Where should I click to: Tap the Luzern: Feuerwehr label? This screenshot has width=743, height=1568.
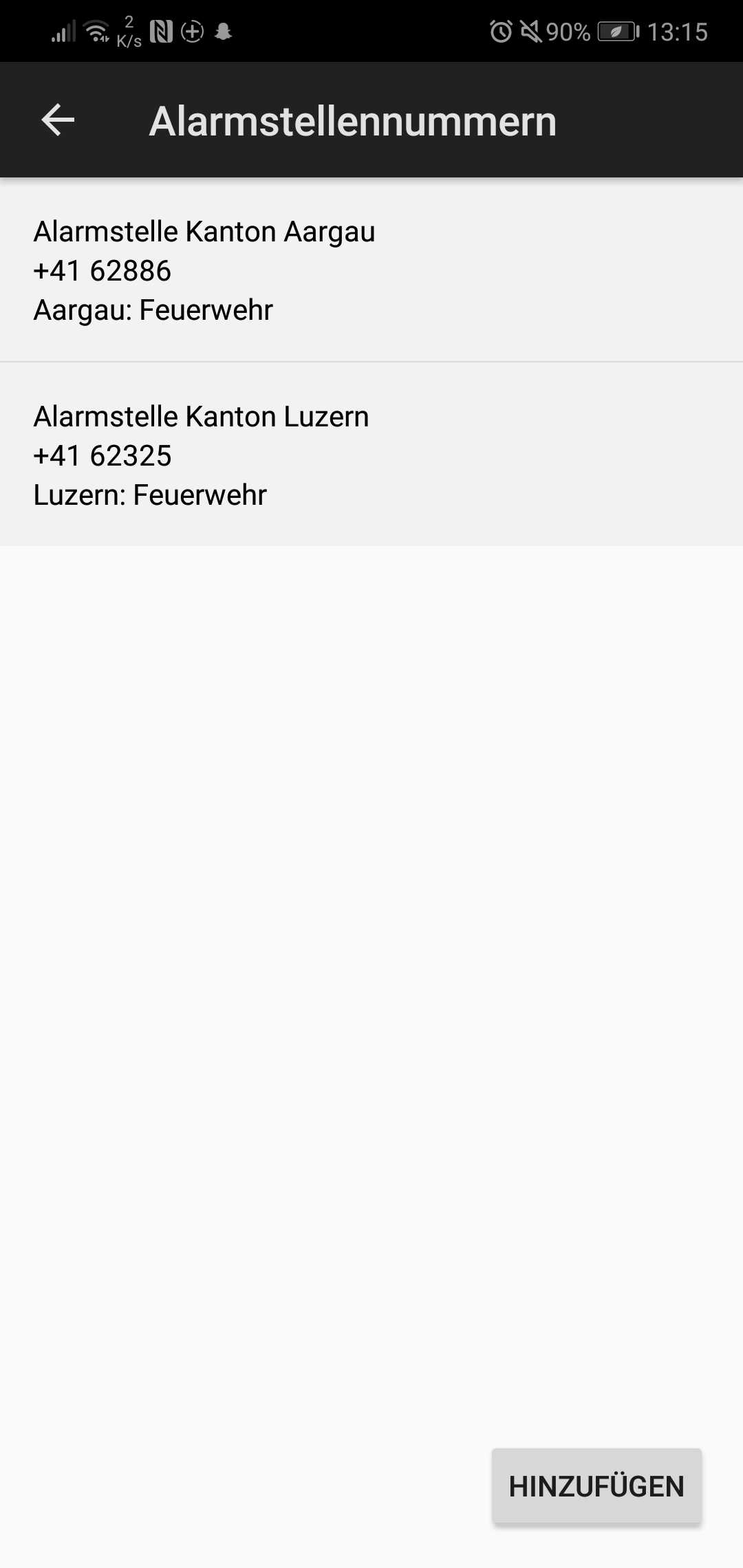(151, 494)
